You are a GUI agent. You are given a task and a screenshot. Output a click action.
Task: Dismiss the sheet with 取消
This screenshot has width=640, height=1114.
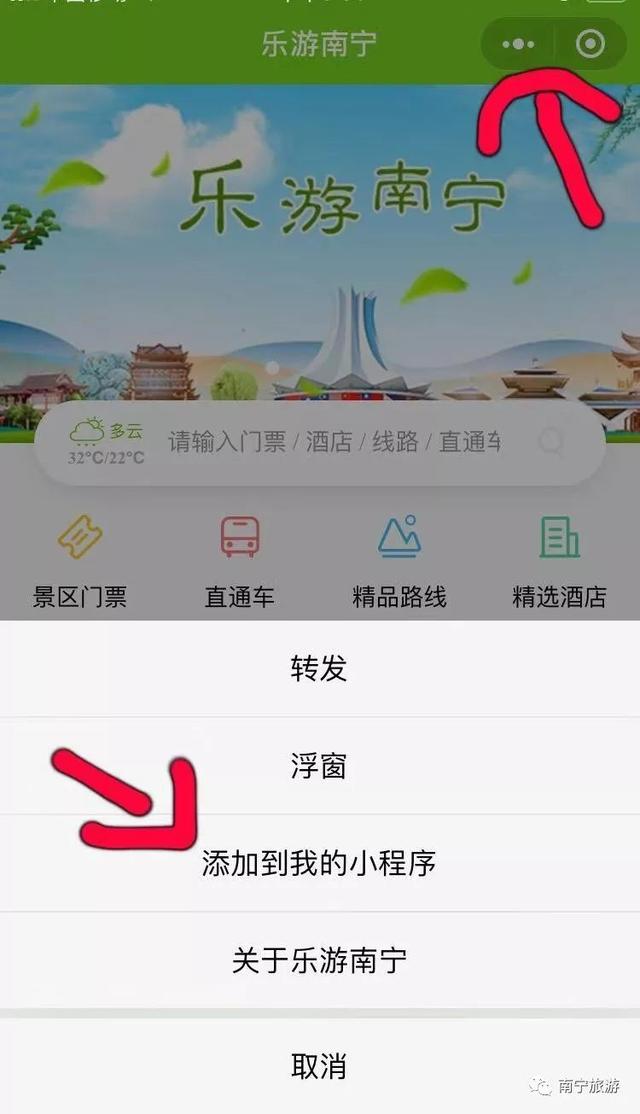[319, 1065]
